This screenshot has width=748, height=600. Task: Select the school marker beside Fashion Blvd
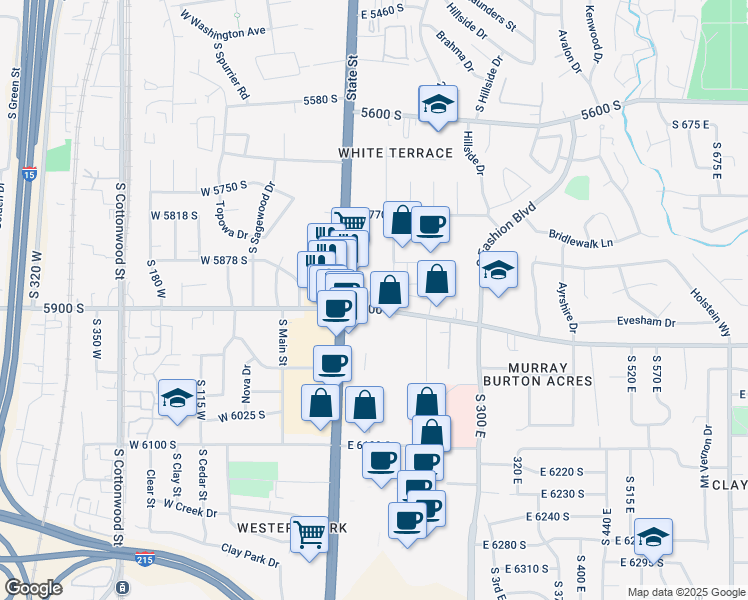pyautogui.click(x=498, y=270)
